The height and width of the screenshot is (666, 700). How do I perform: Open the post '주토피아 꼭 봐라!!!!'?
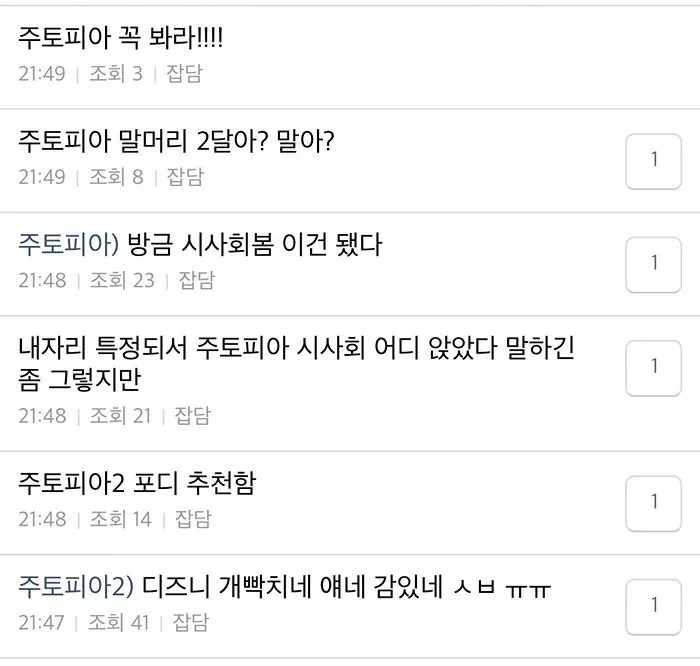point(121,39)
